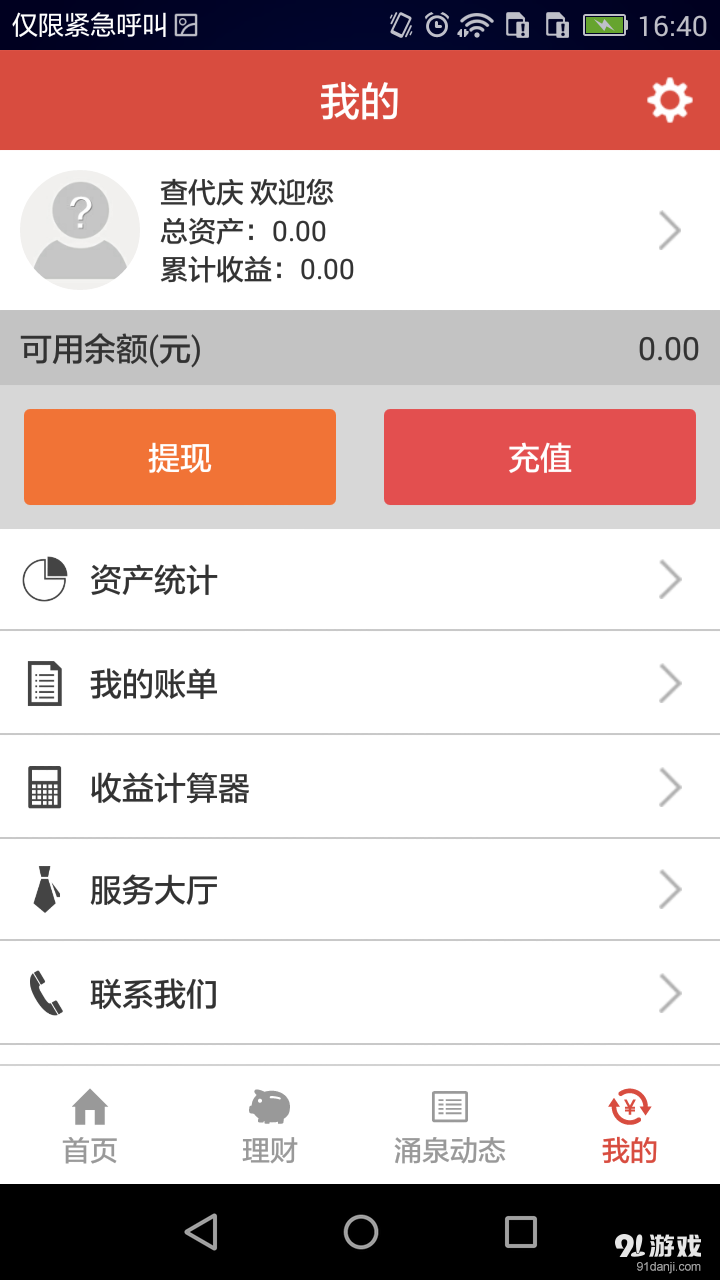Tap the 我的 currency refresh icon

(628, 1106)
